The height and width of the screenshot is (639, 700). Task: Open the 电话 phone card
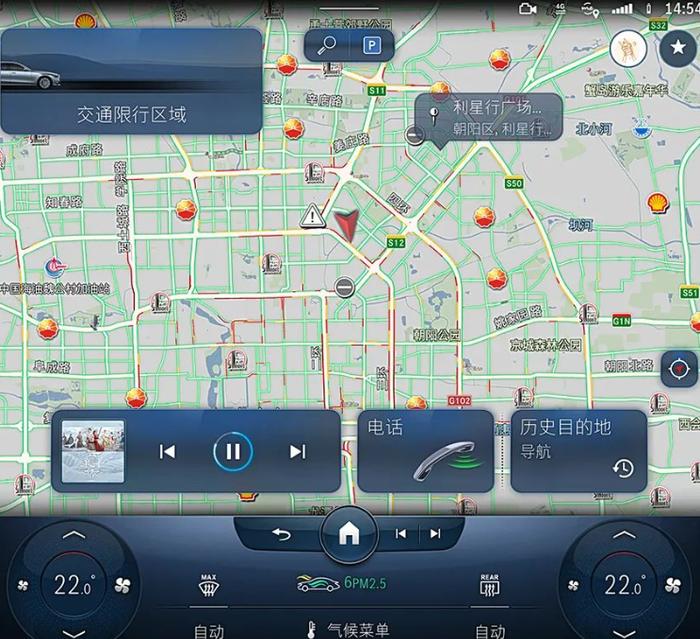tap(425, 451)
